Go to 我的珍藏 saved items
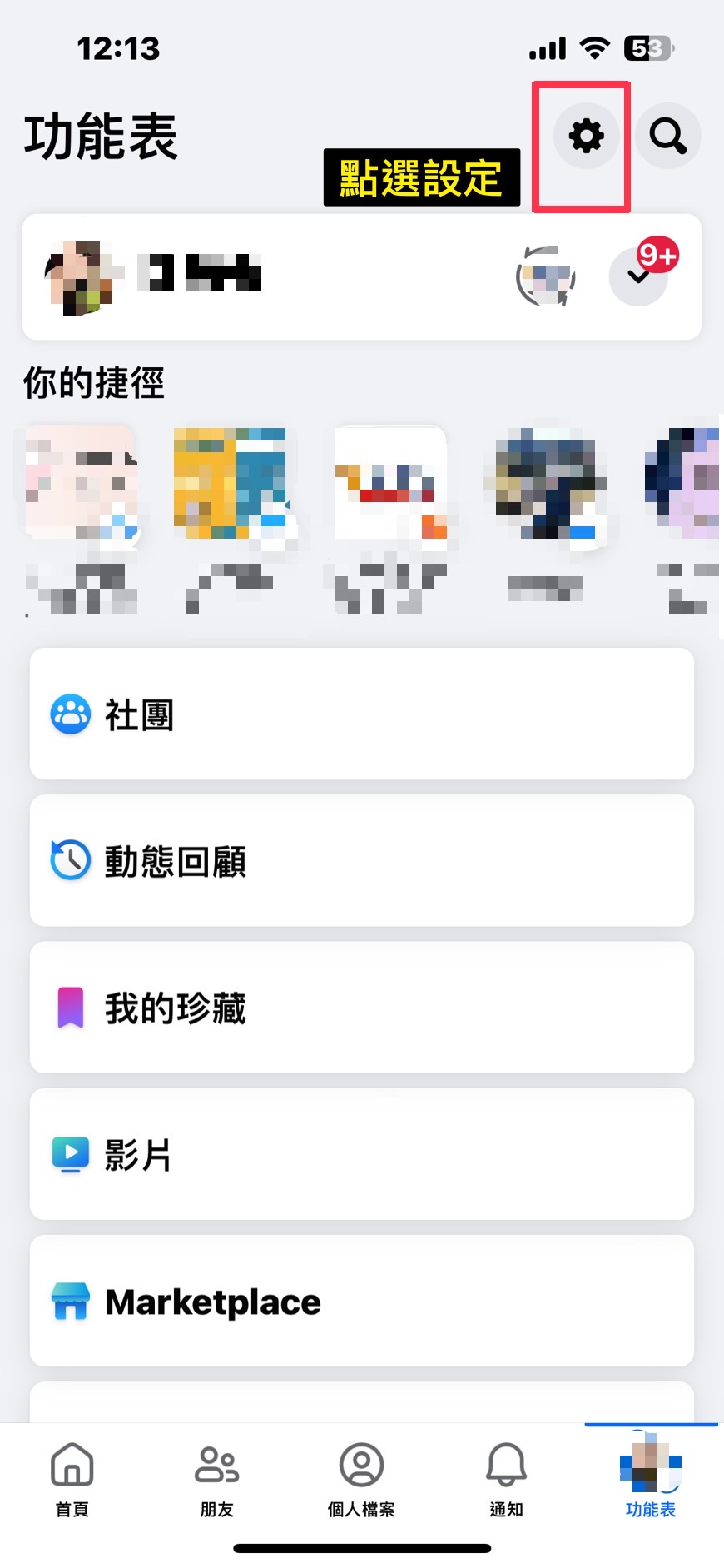Screen dimensions: 724x1568 click(361, 1008)
